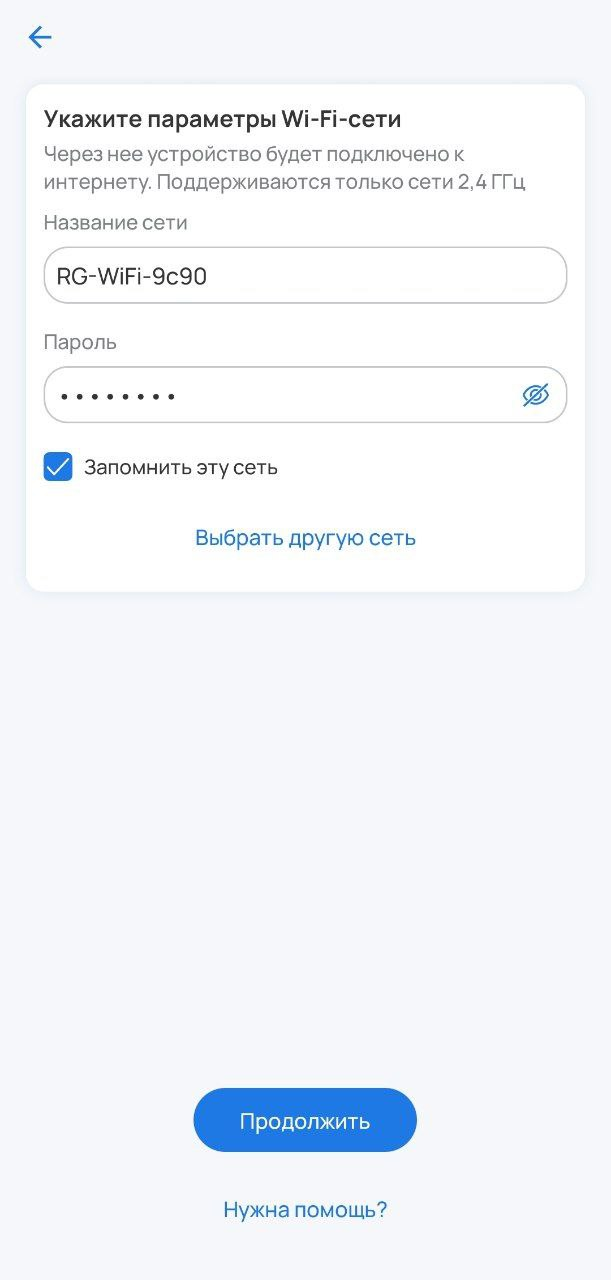Go back using the top arrow
The height and width of the screenshot is (1280, 611).
(x=40, y=38)
